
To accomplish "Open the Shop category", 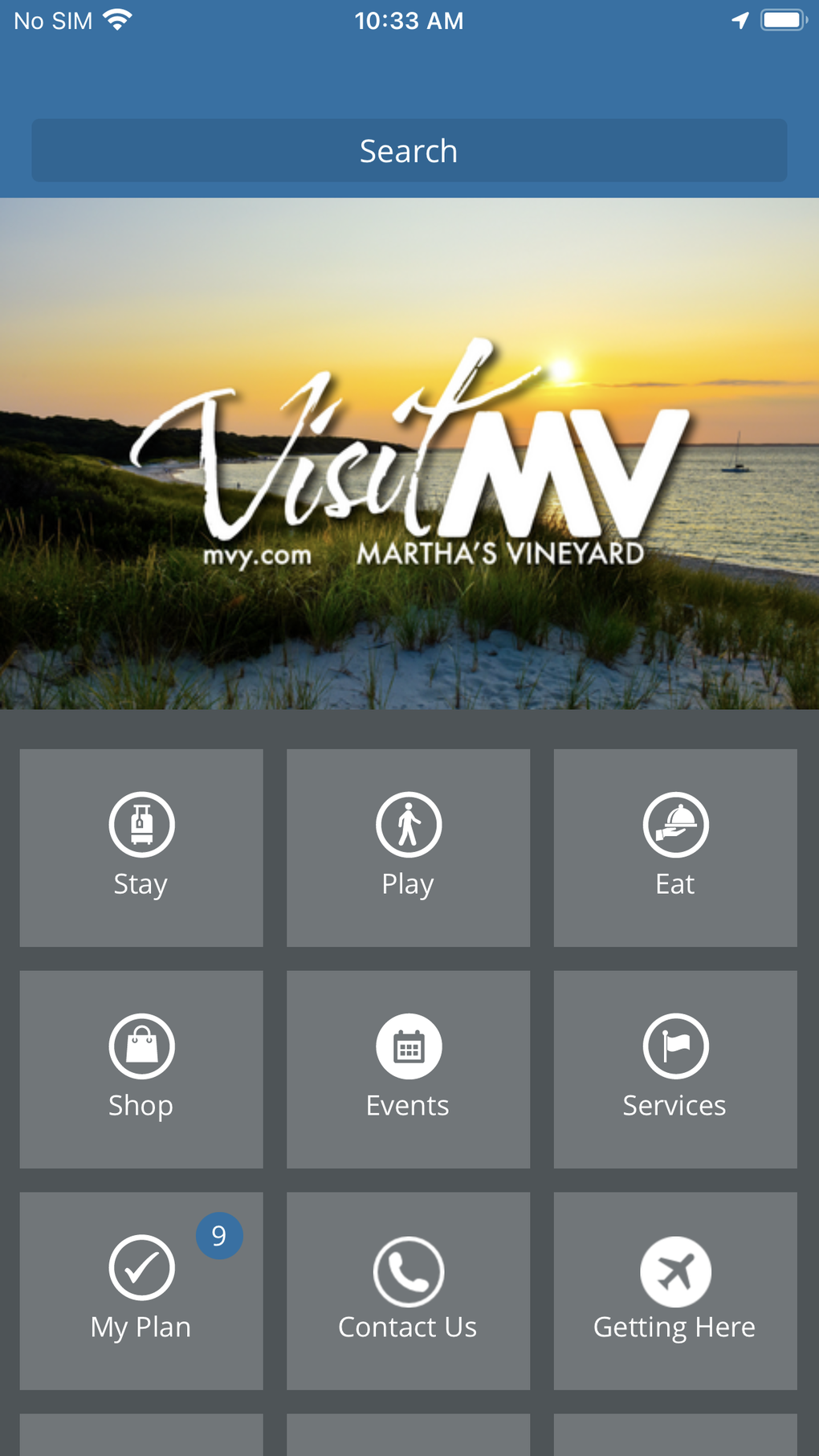I will point(141,1069).
